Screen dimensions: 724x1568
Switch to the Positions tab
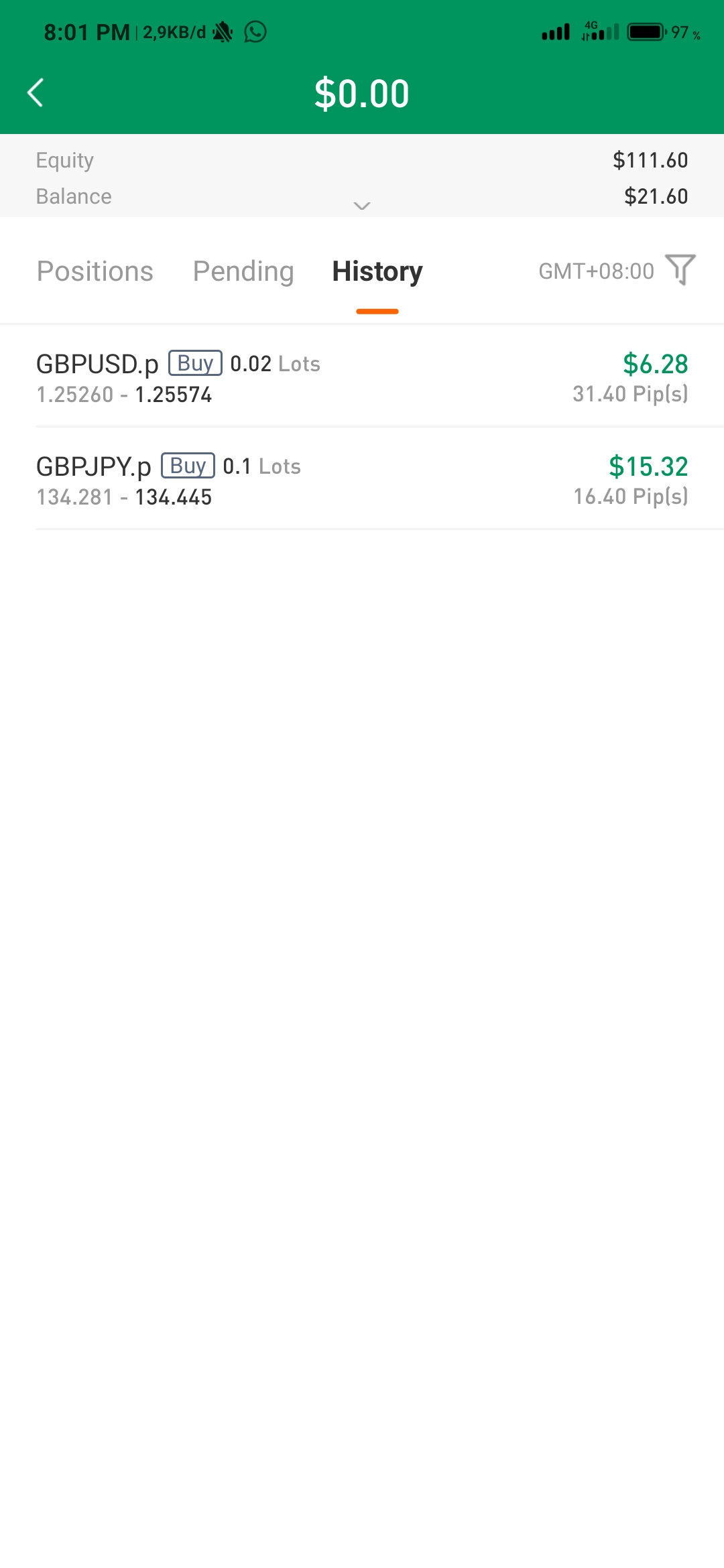95,271
